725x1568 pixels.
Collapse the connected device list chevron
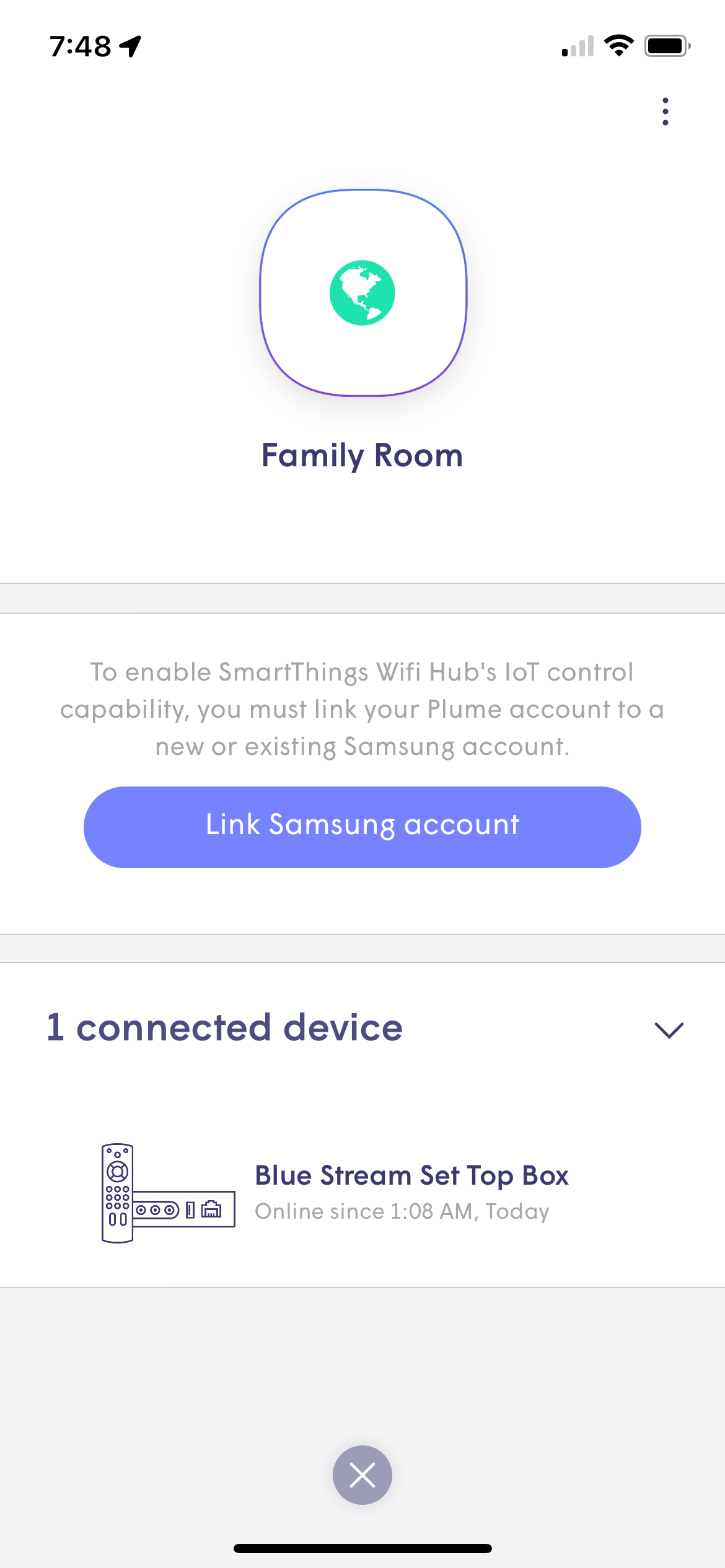[669, 1030]
